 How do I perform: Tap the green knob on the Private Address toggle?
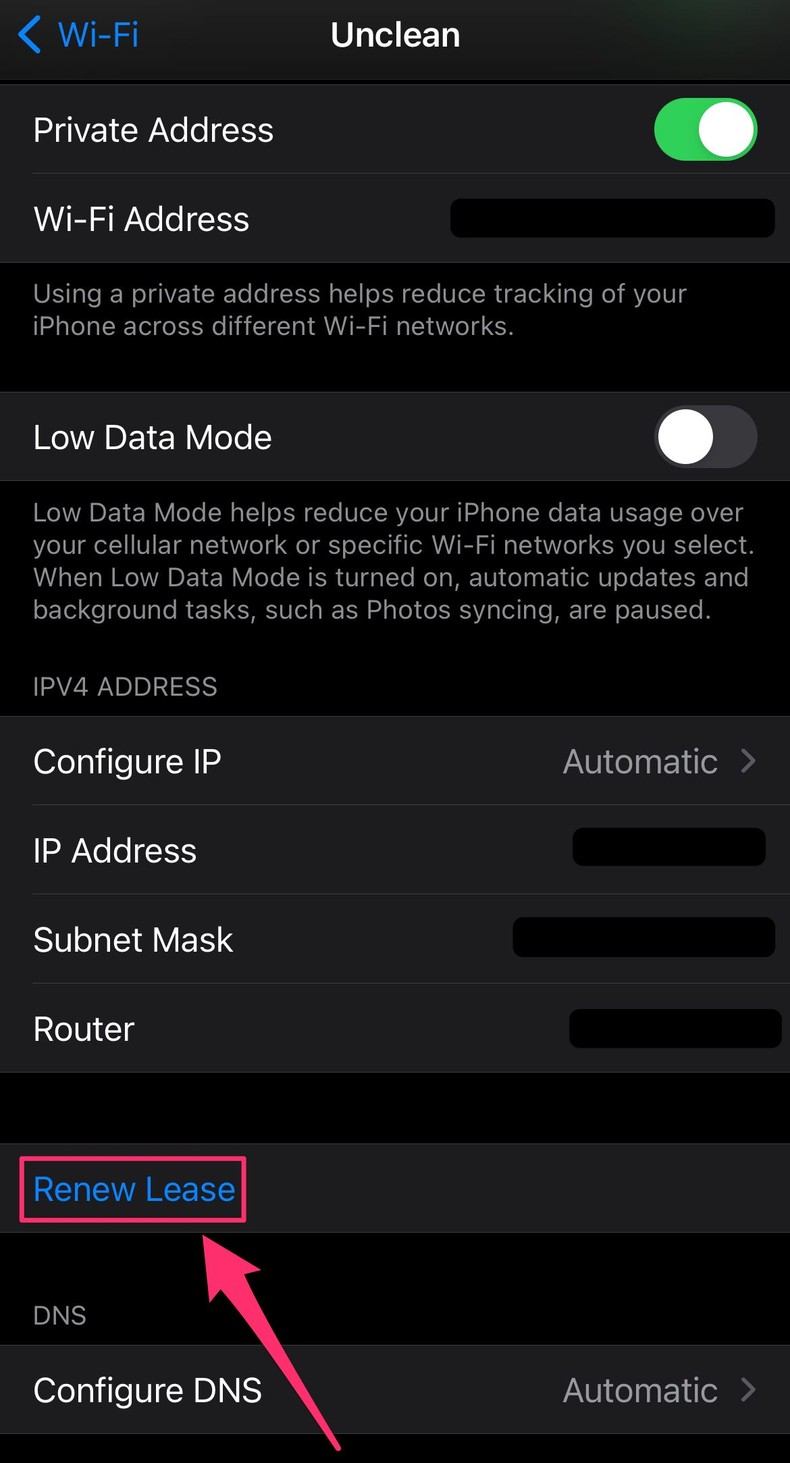coord(729,129)
